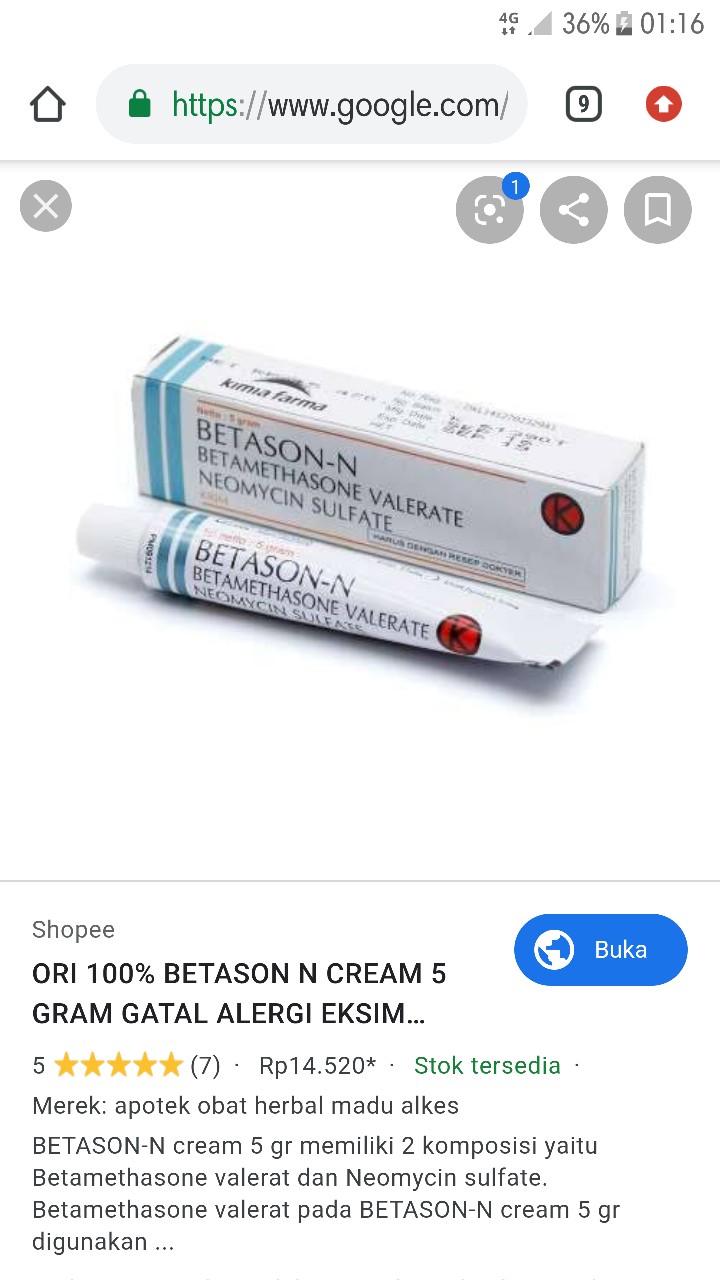
Task: Bookmark this image result
Action: pyautogui.click(x=657, y=210)
